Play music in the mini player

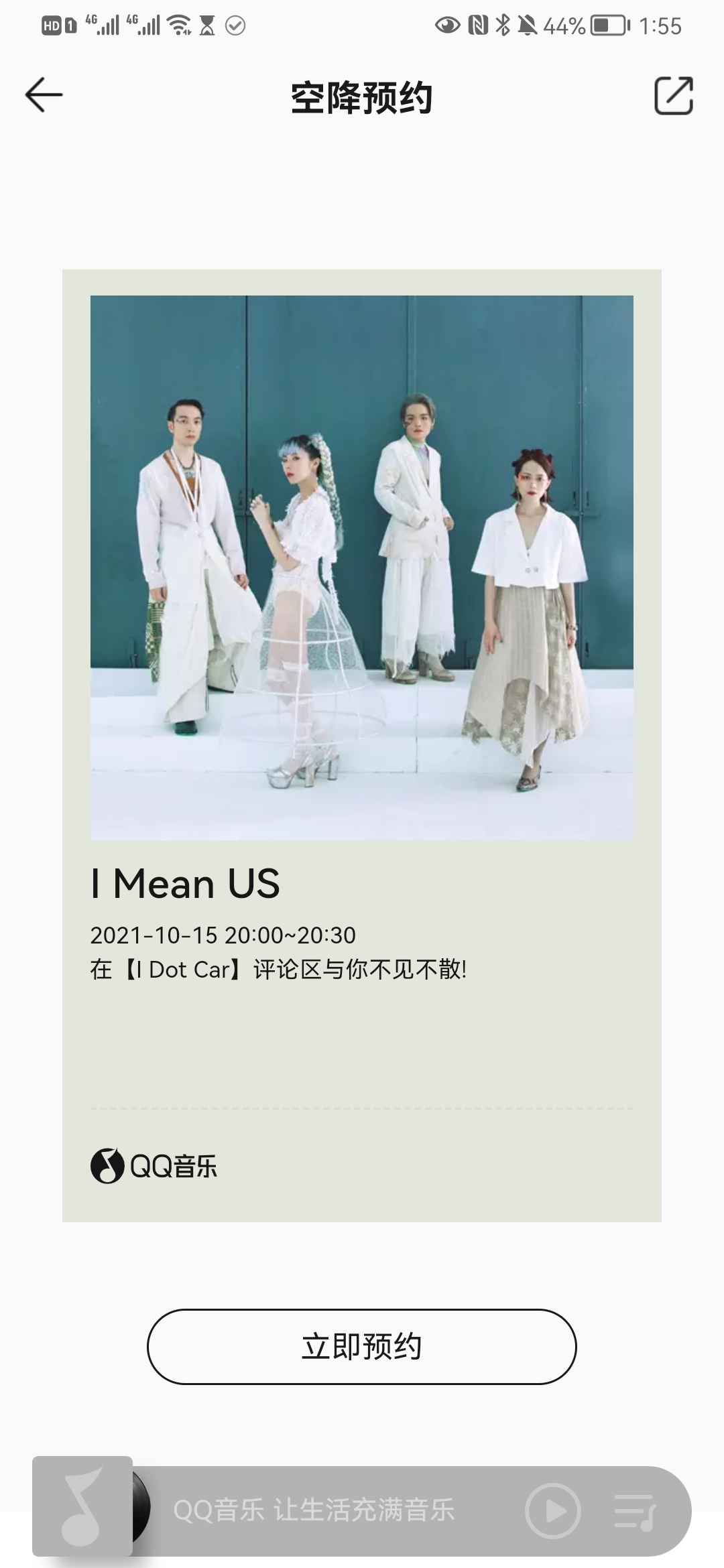click(x=553, y=1511)
